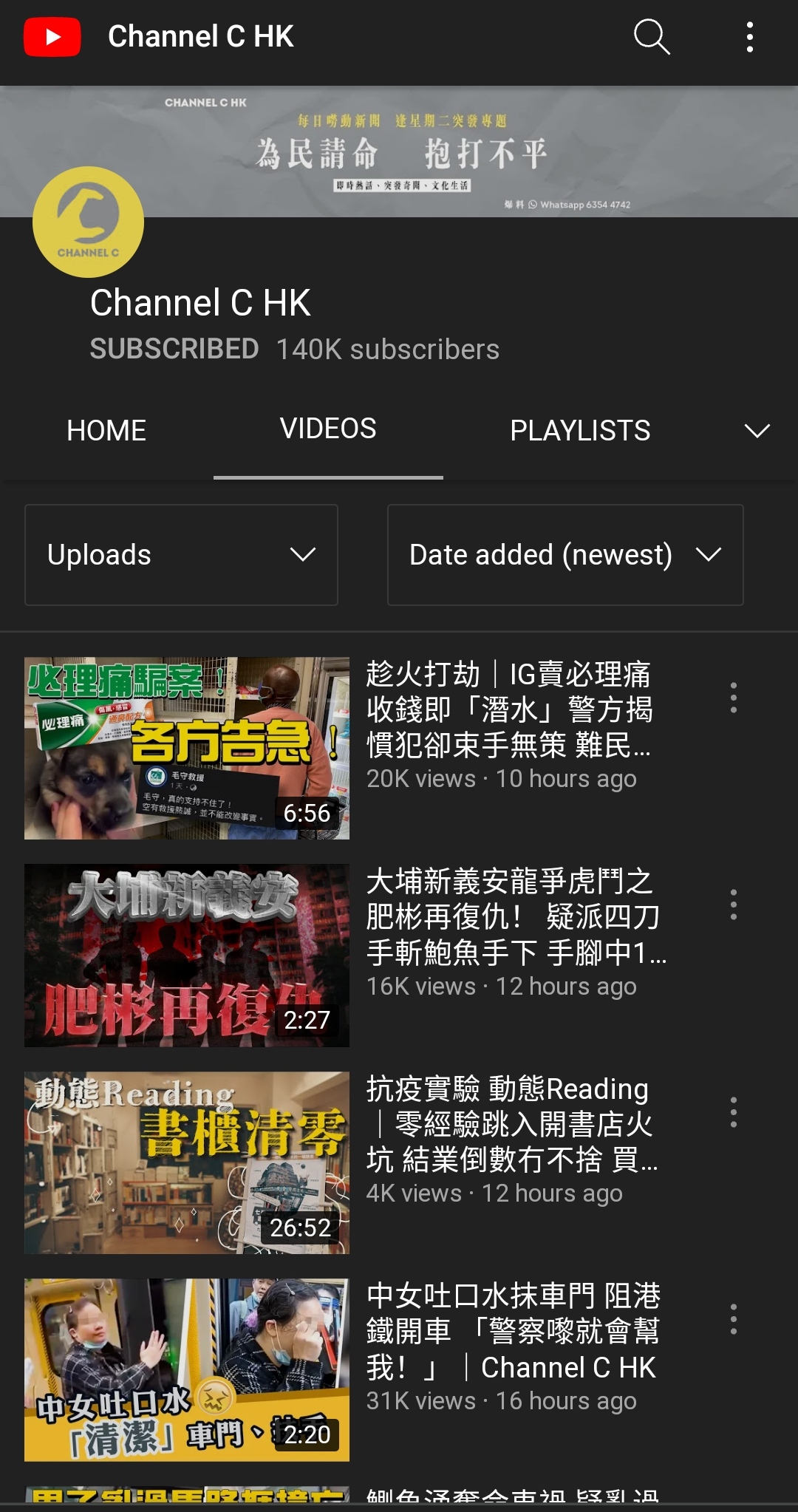The image size is (798, 1512).
Task: Switch to the HOME tab
Action: pyautogui.click(x=106, y=431)
